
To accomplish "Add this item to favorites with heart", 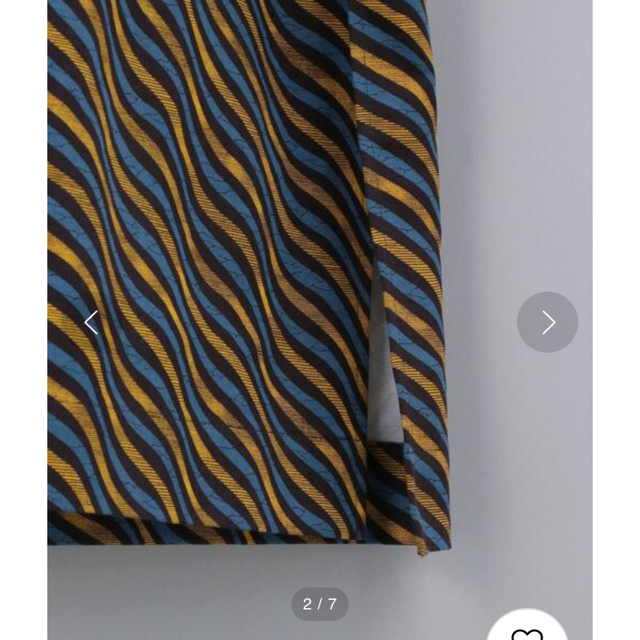I will [527, 630].
